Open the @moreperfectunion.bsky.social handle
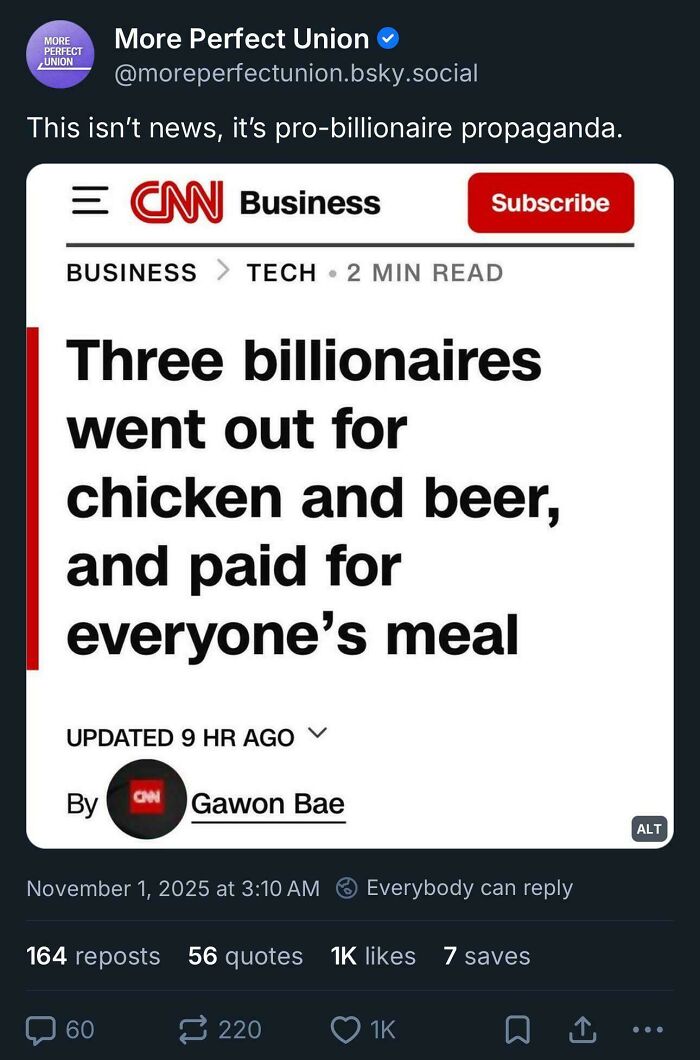 (296, 73)
